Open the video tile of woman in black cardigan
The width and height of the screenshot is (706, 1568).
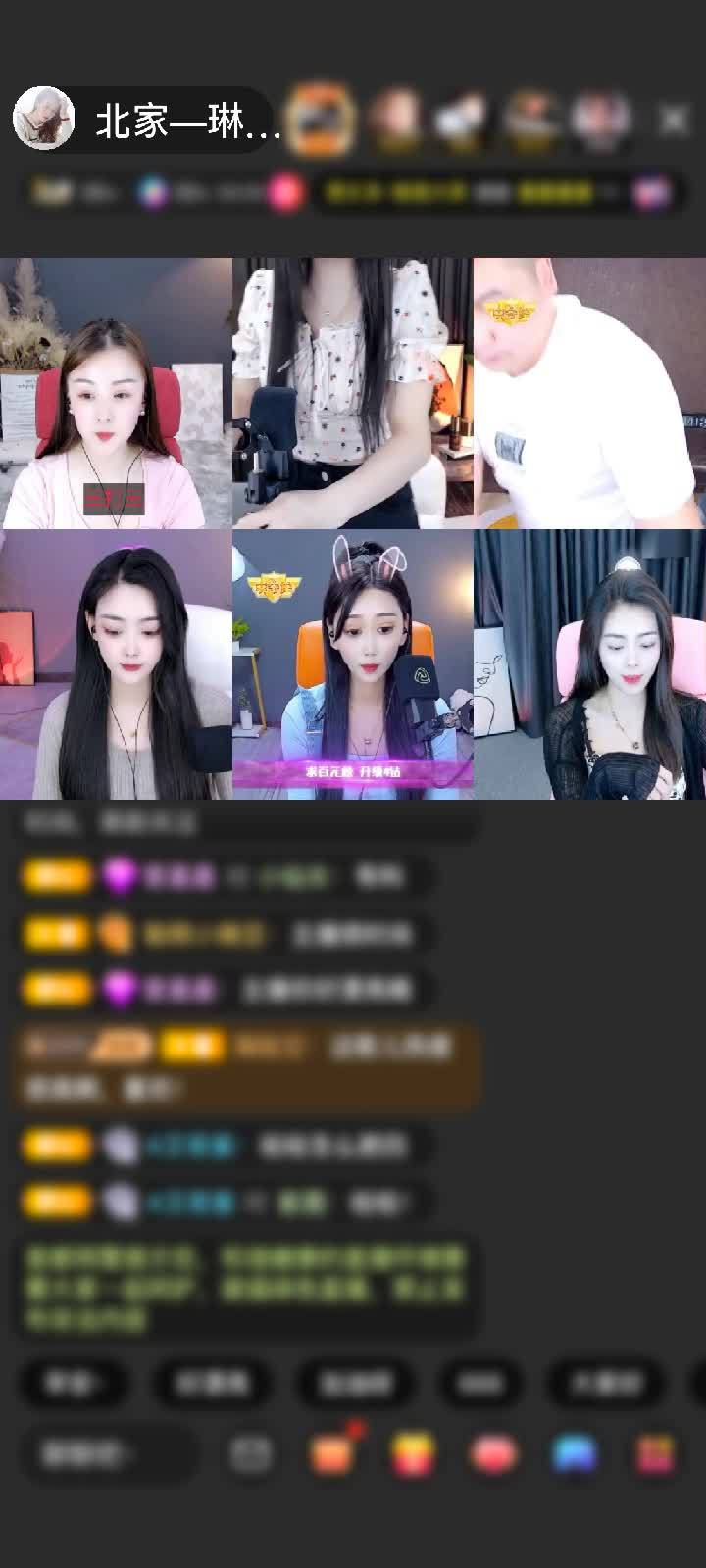click(x=589, y=665)
